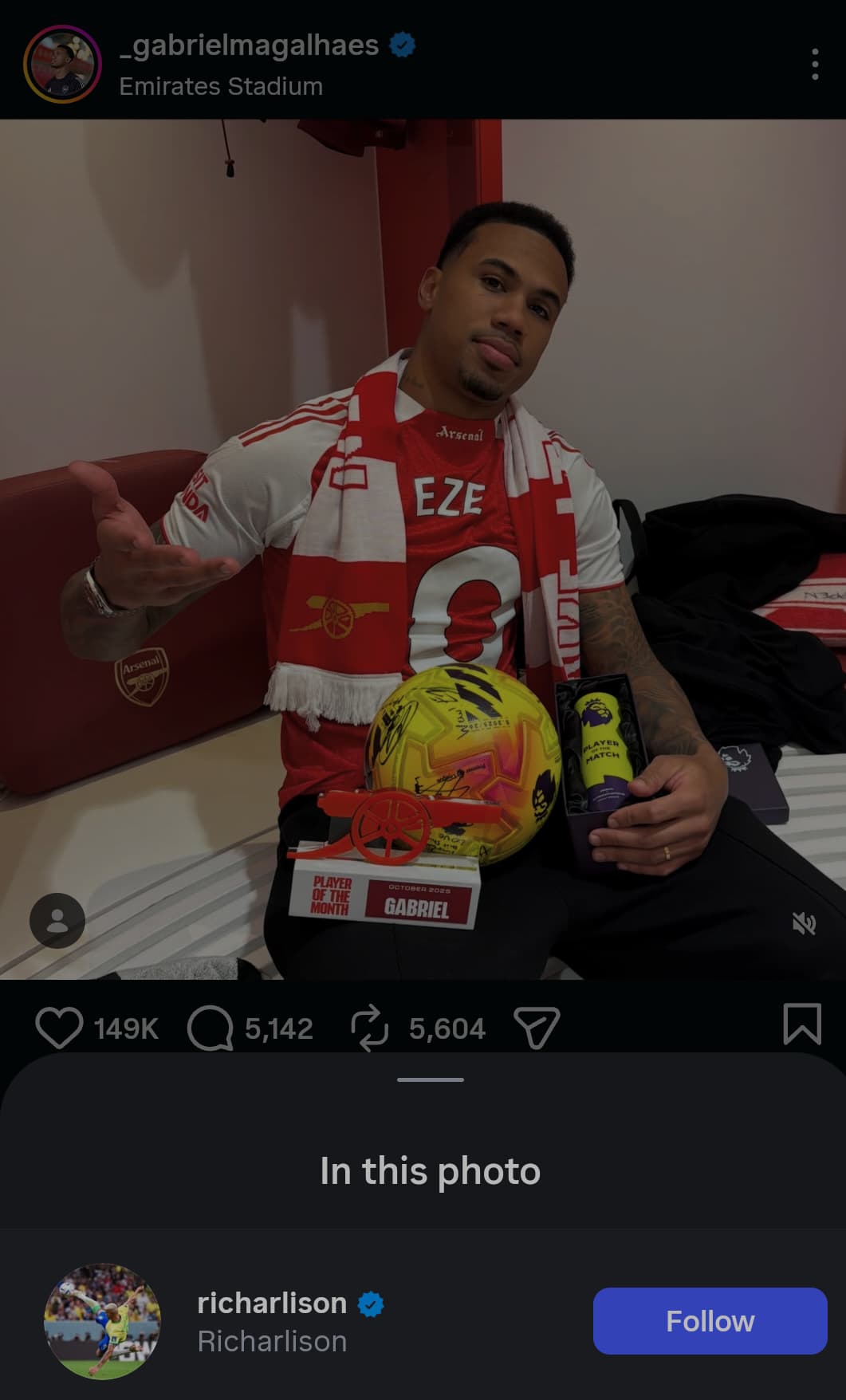Open the post's three-dot overflow menu
Viewport: 846px width, 1400px height.
click(x=814, y=64)
